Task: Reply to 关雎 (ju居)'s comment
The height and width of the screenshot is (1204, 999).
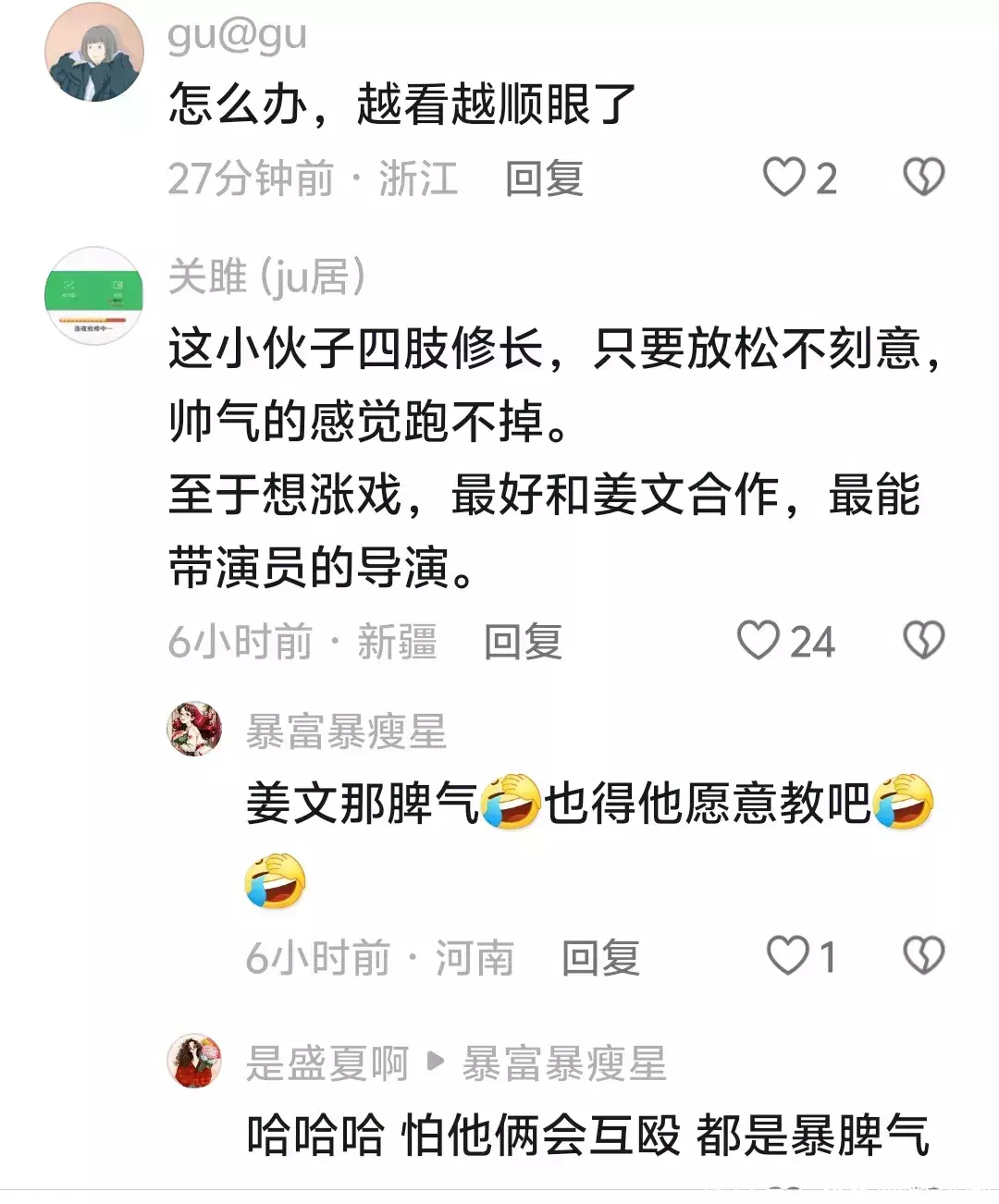Action: (524, 642)
